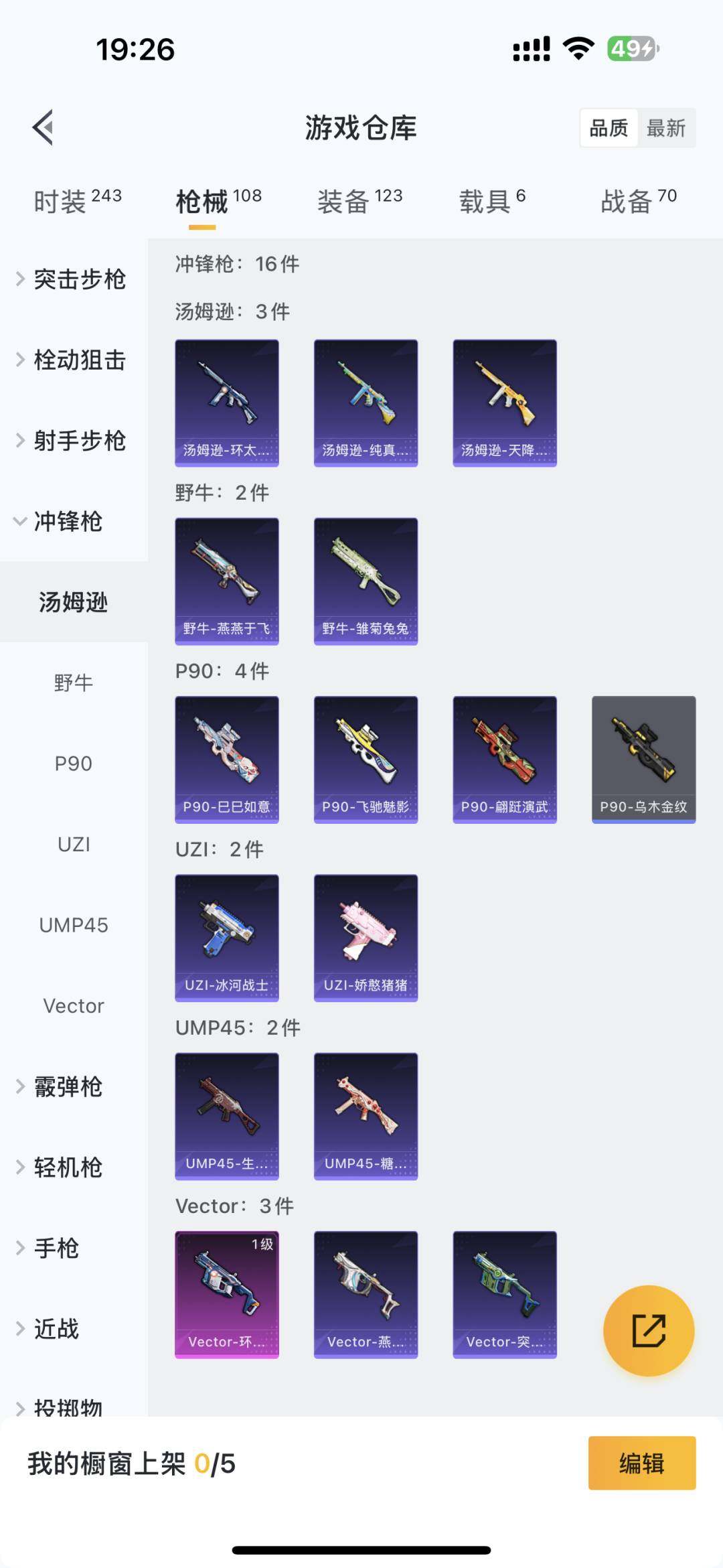
Task: Open the share window via the floating yellow icon
Action: (647, 1332)
